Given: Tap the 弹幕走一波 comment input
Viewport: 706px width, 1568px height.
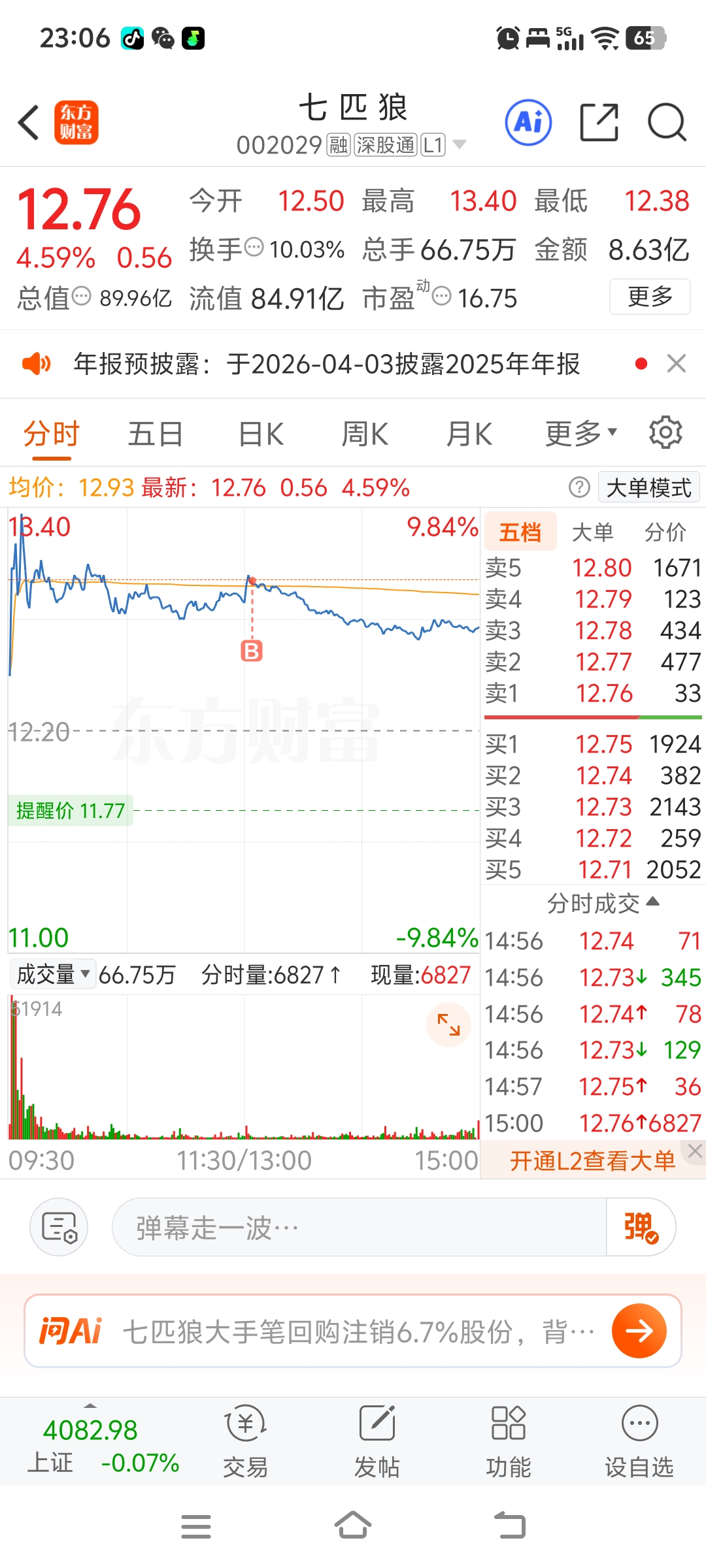Looking at the screenshot, I should point(358,1227).
